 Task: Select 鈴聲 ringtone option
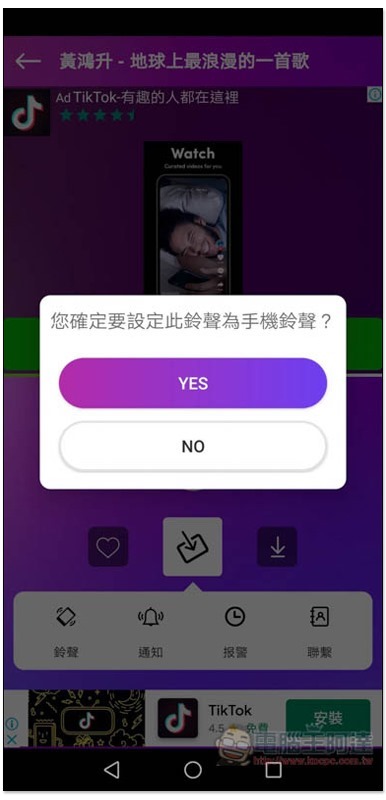point(66,632)
